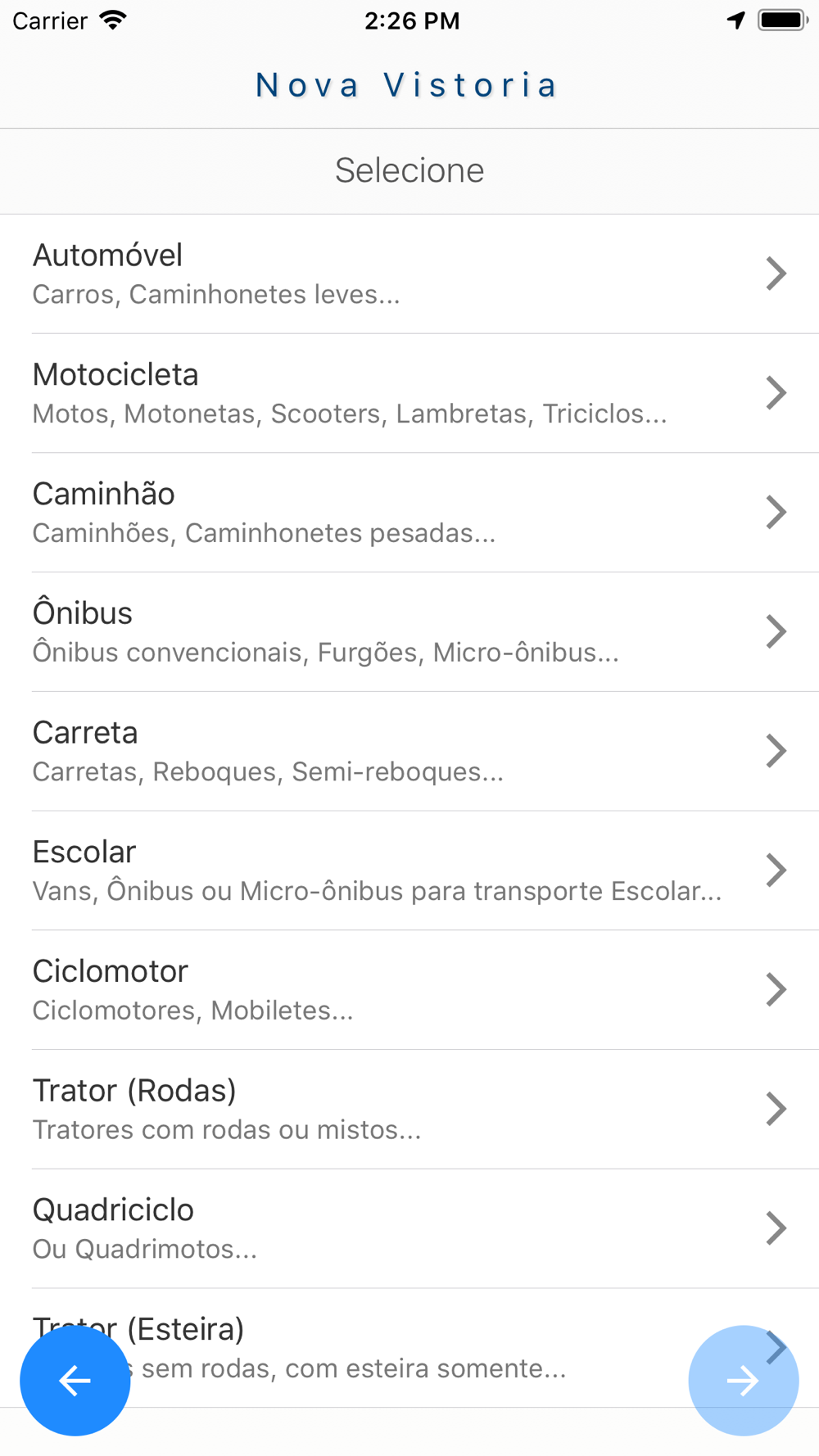Open the Caminhão option
The height and width of the screenshot is (1456, 819).
pos(409,513)
